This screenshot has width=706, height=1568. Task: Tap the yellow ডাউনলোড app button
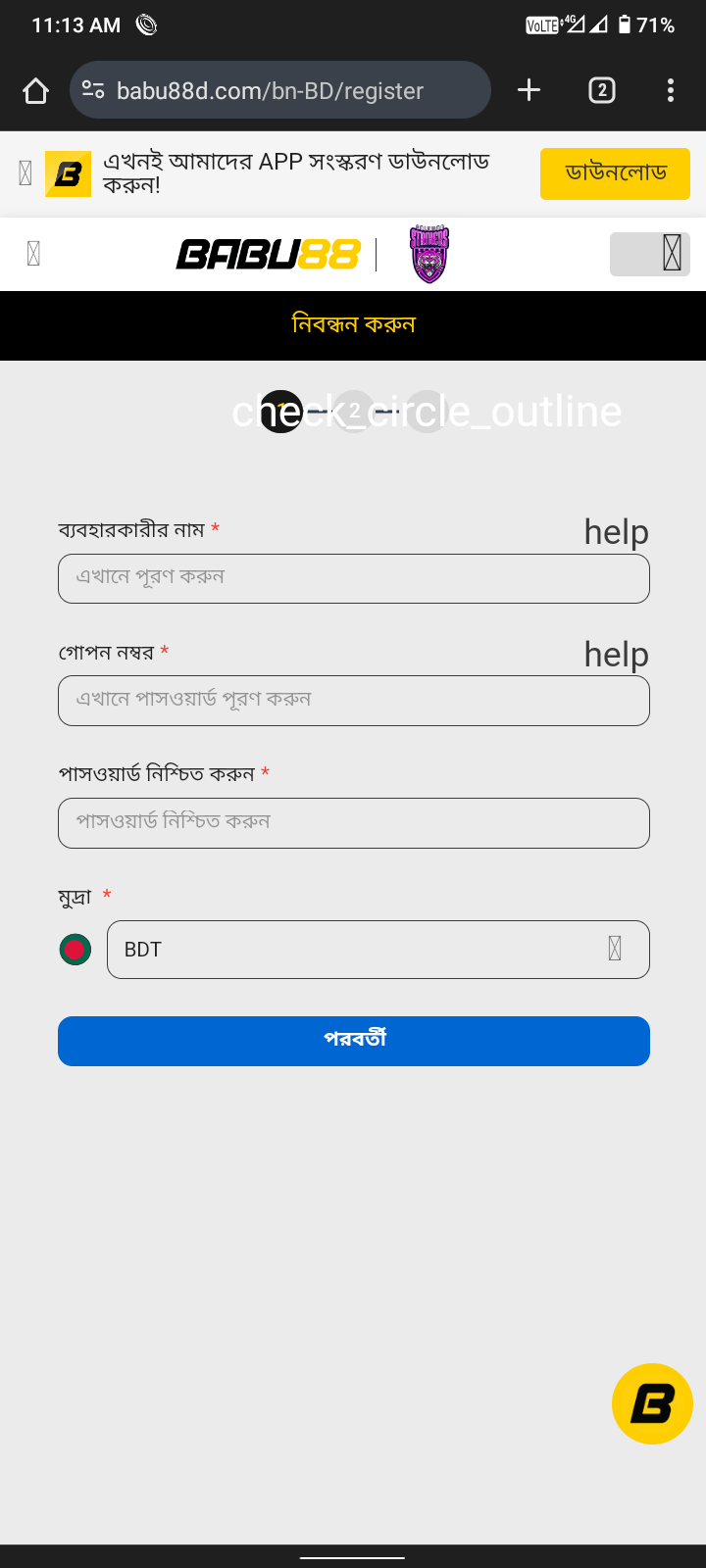(615, 173)
